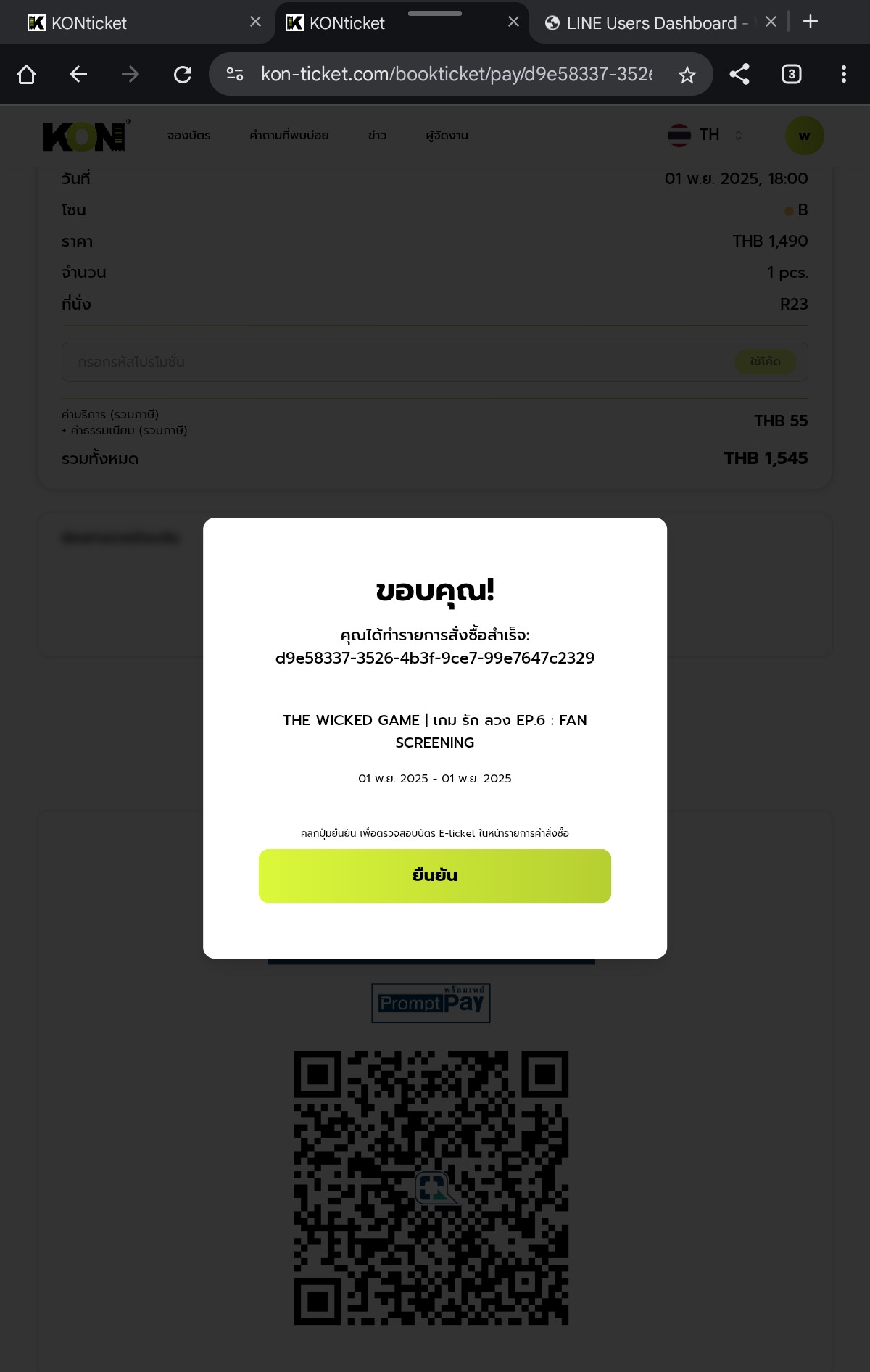This screenshot has width=870, height=1372.
Task: Open a new browser tab
Action: coord(811,22)
